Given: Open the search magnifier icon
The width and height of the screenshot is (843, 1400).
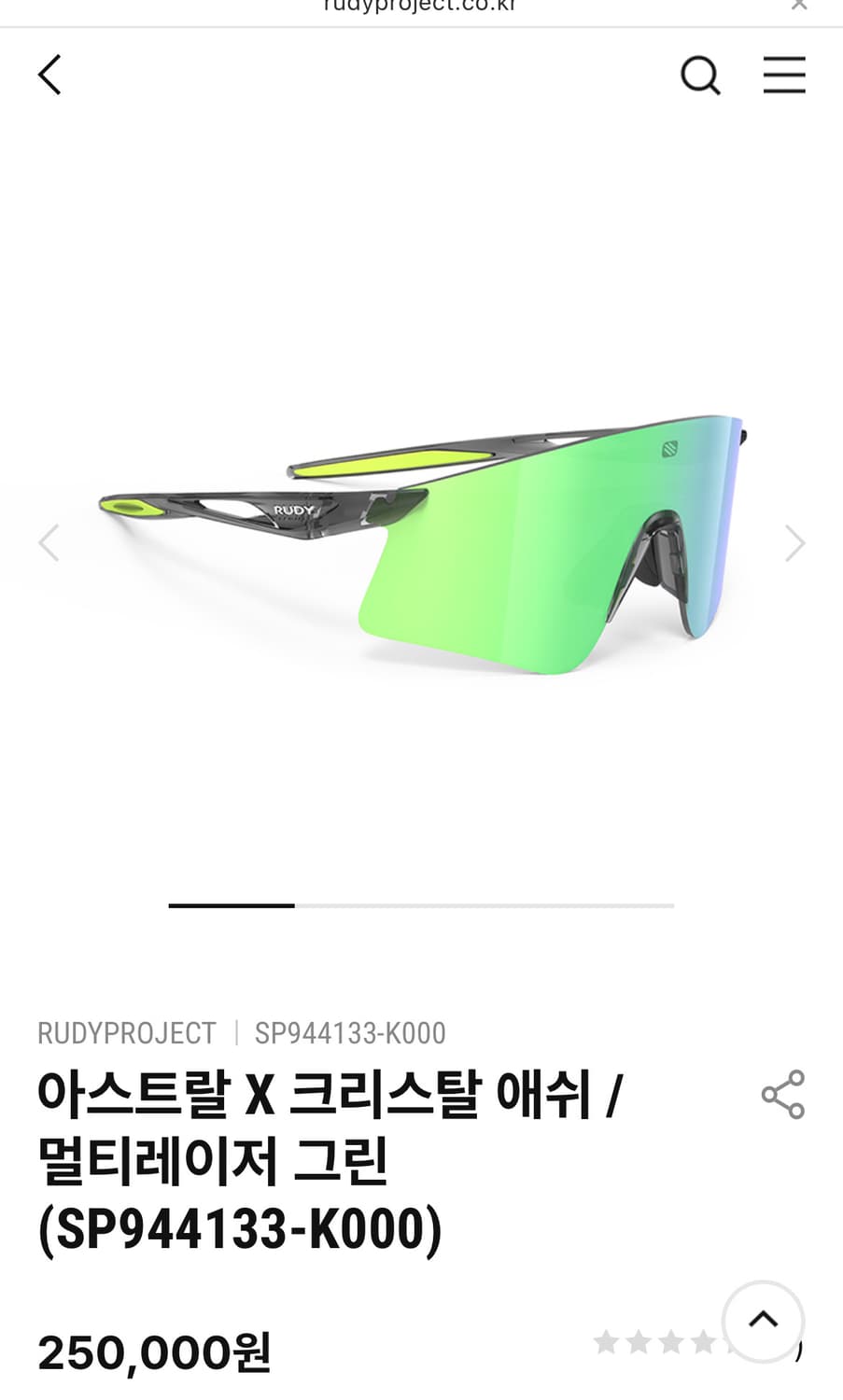Looking at the screenshot, I should pos(701,76).
